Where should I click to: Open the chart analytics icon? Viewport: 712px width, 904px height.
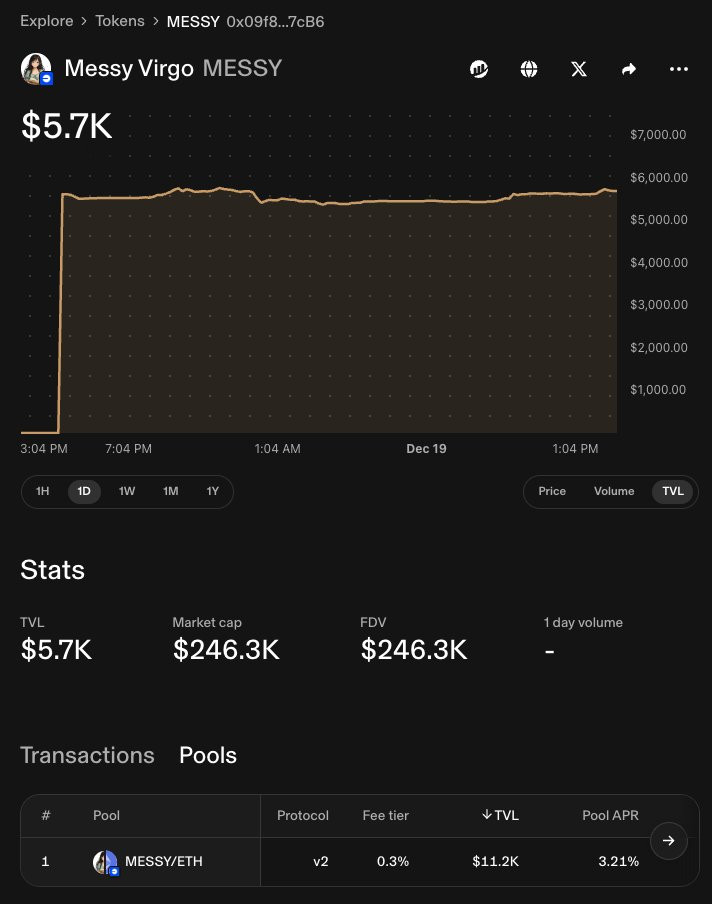tap(479, 69)
